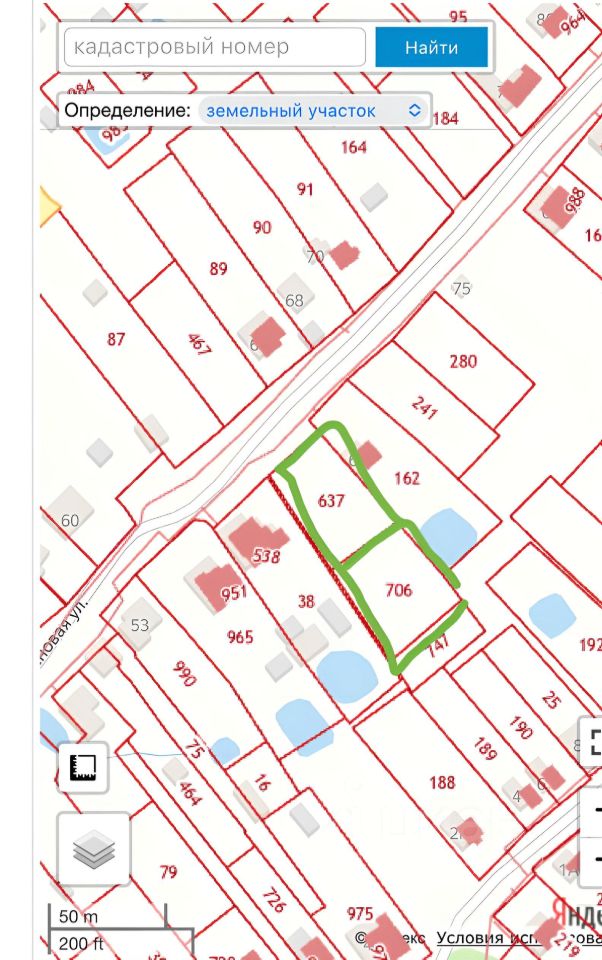Open the ruler measurement tool
Viewport: 602px width, 960px height.
point(83,768)
